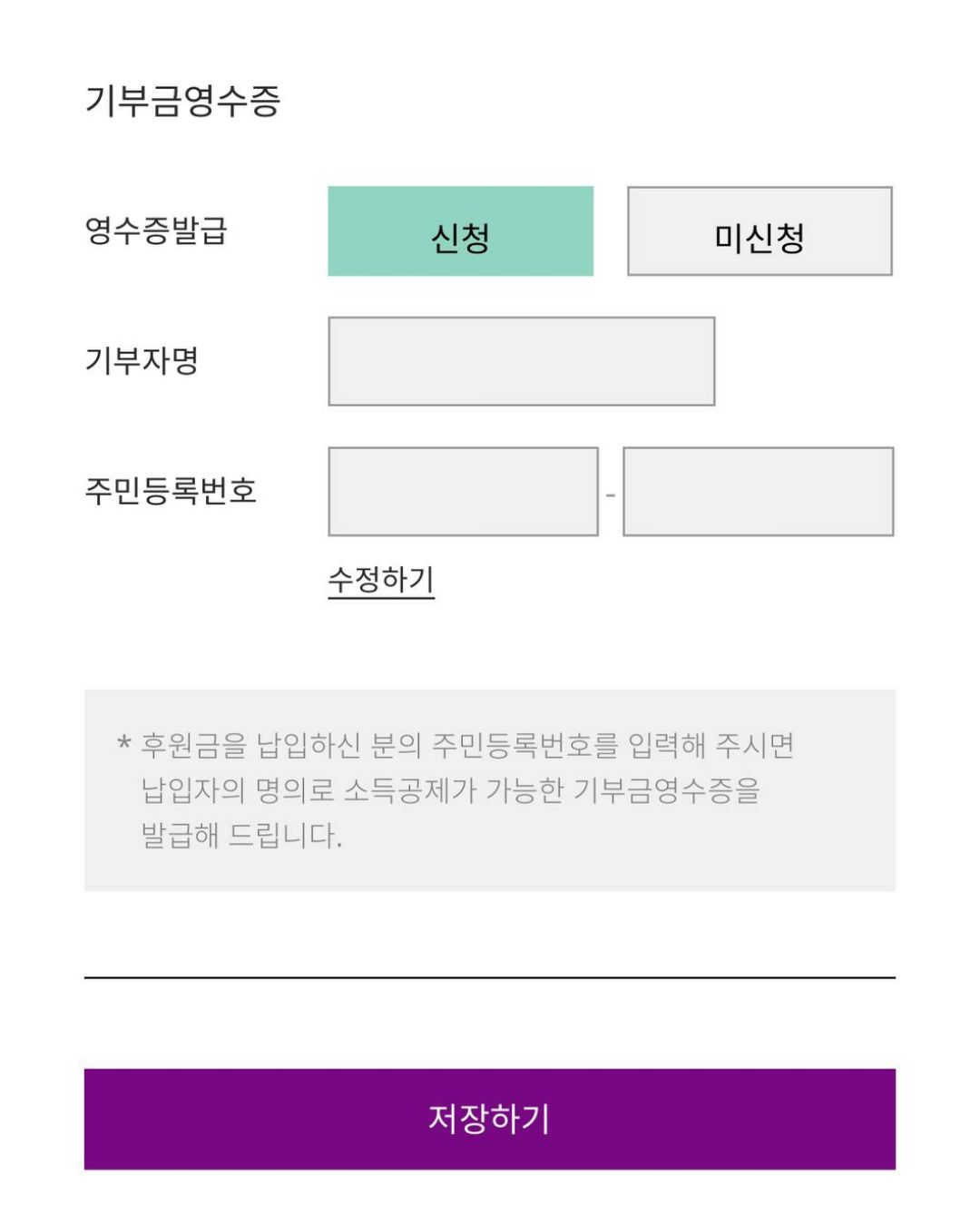Tap the 기부자명 input field
The width and height of the screenshot is (980, 1225).
521,361
